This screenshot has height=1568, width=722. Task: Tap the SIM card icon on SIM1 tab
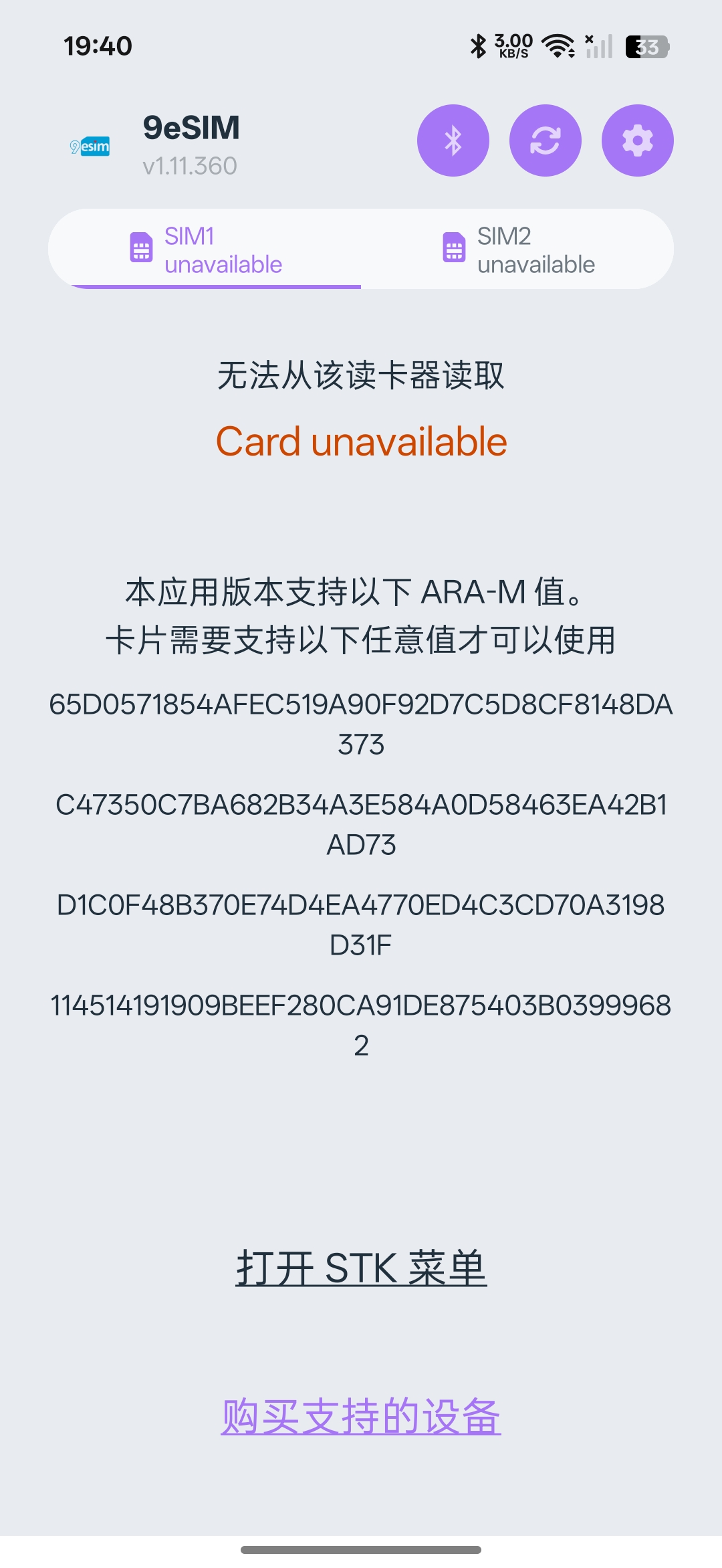coord(140,249)
